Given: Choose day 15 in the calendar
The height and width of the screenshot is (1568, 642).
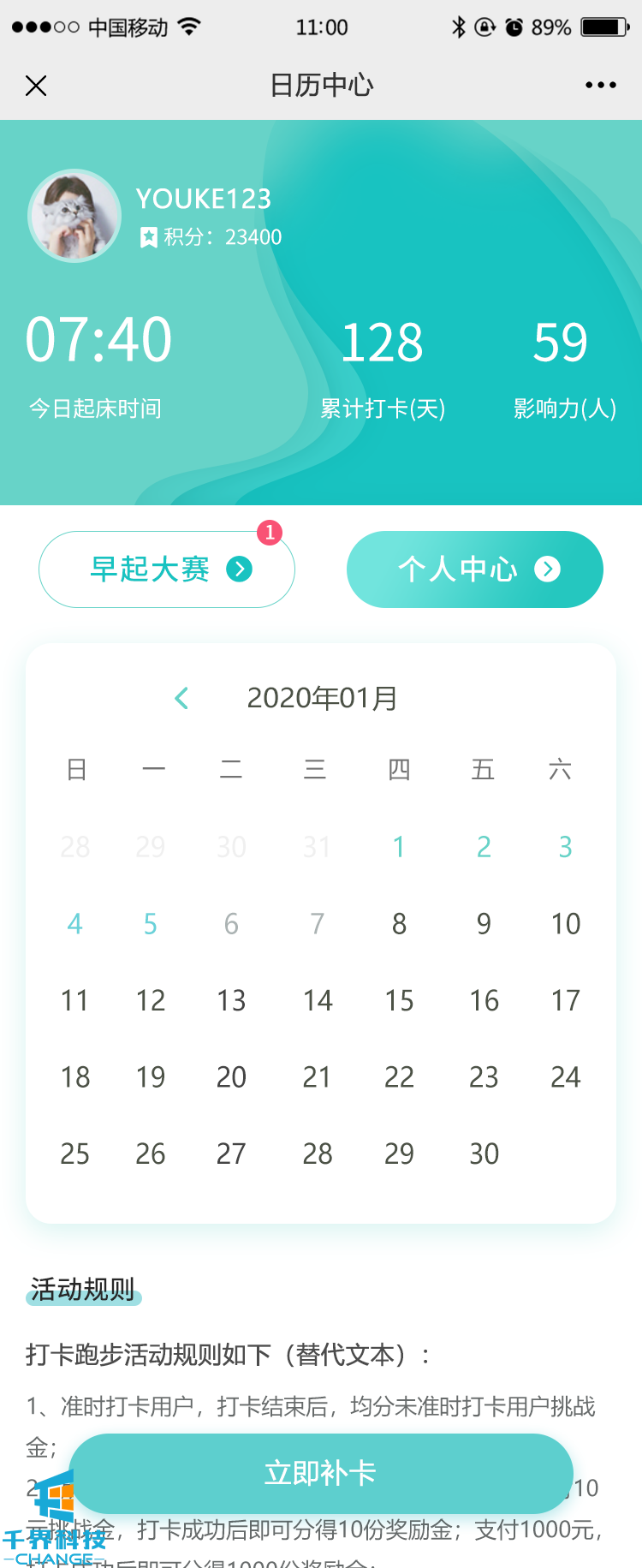Looking at the screenshot, I should click(399, 1000).
